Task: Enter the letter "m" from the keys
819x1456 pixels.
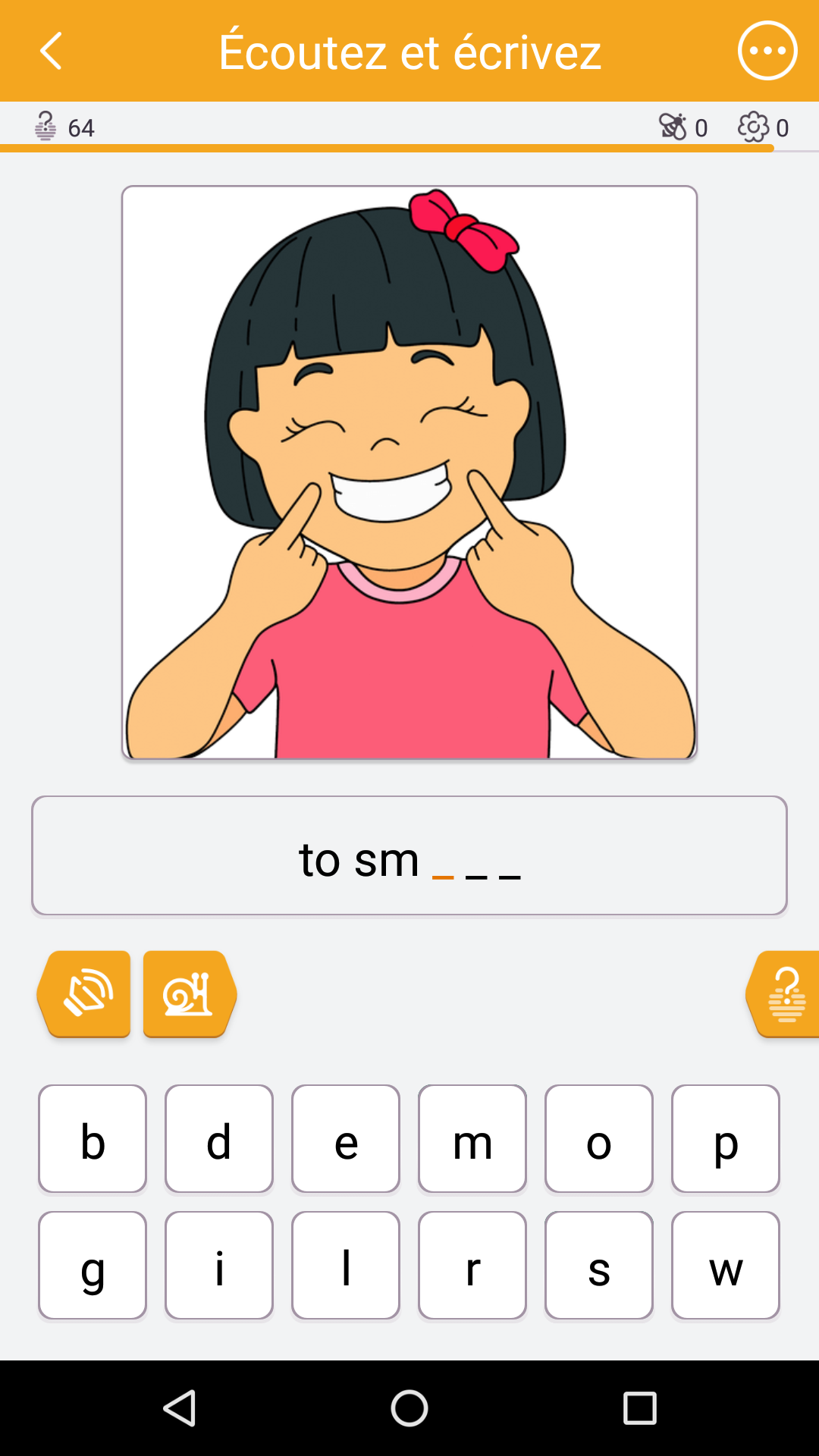Action: [x=472, y=1139]
